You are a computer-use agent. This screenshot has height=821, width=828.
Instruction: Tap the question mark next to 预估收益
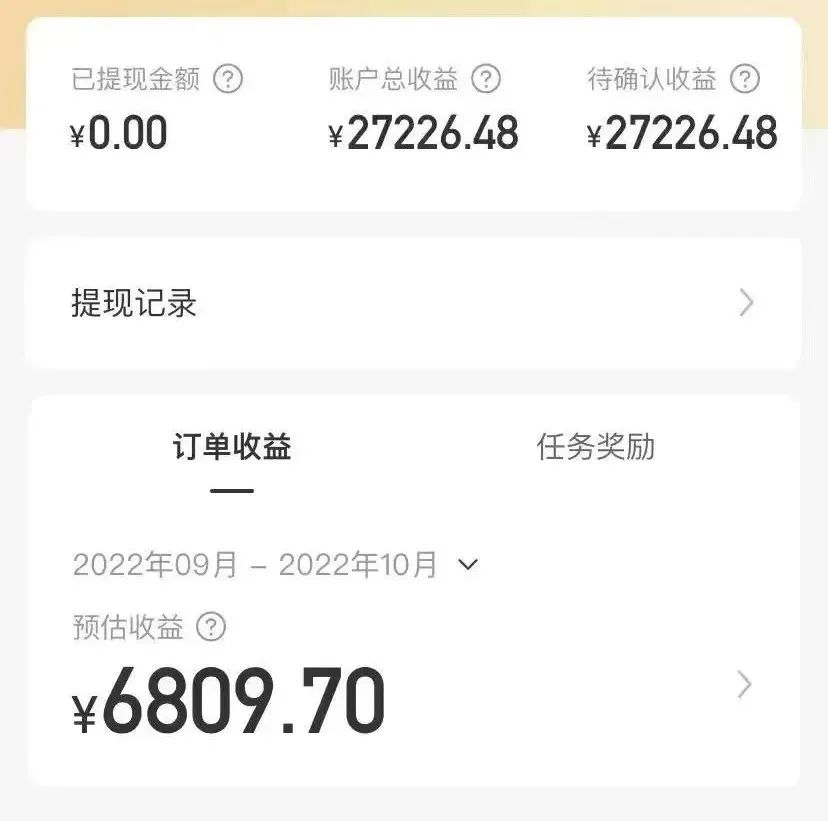[x=211, y=628]
